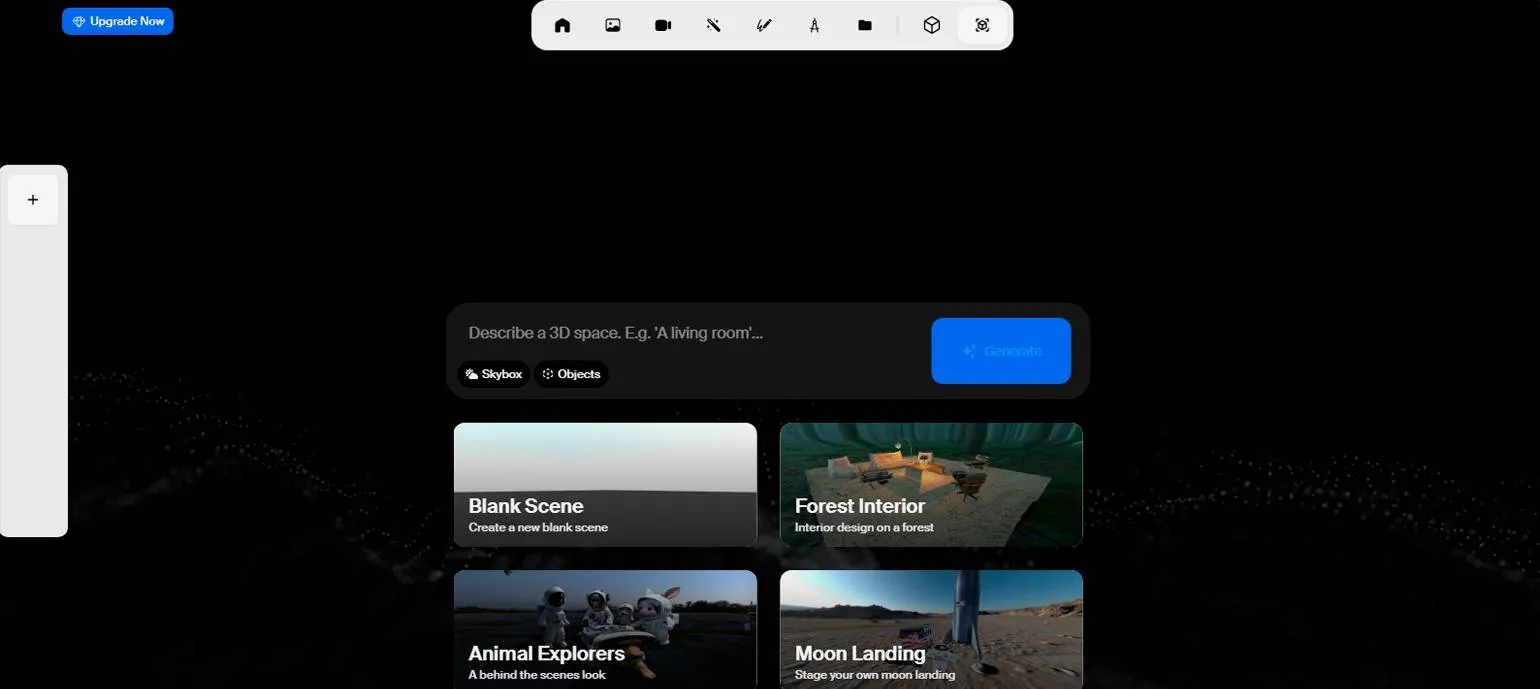This screenshot has width=1540, height=689.
Task: Tap the Upgrade Now button
Action: tap(118, 21)
